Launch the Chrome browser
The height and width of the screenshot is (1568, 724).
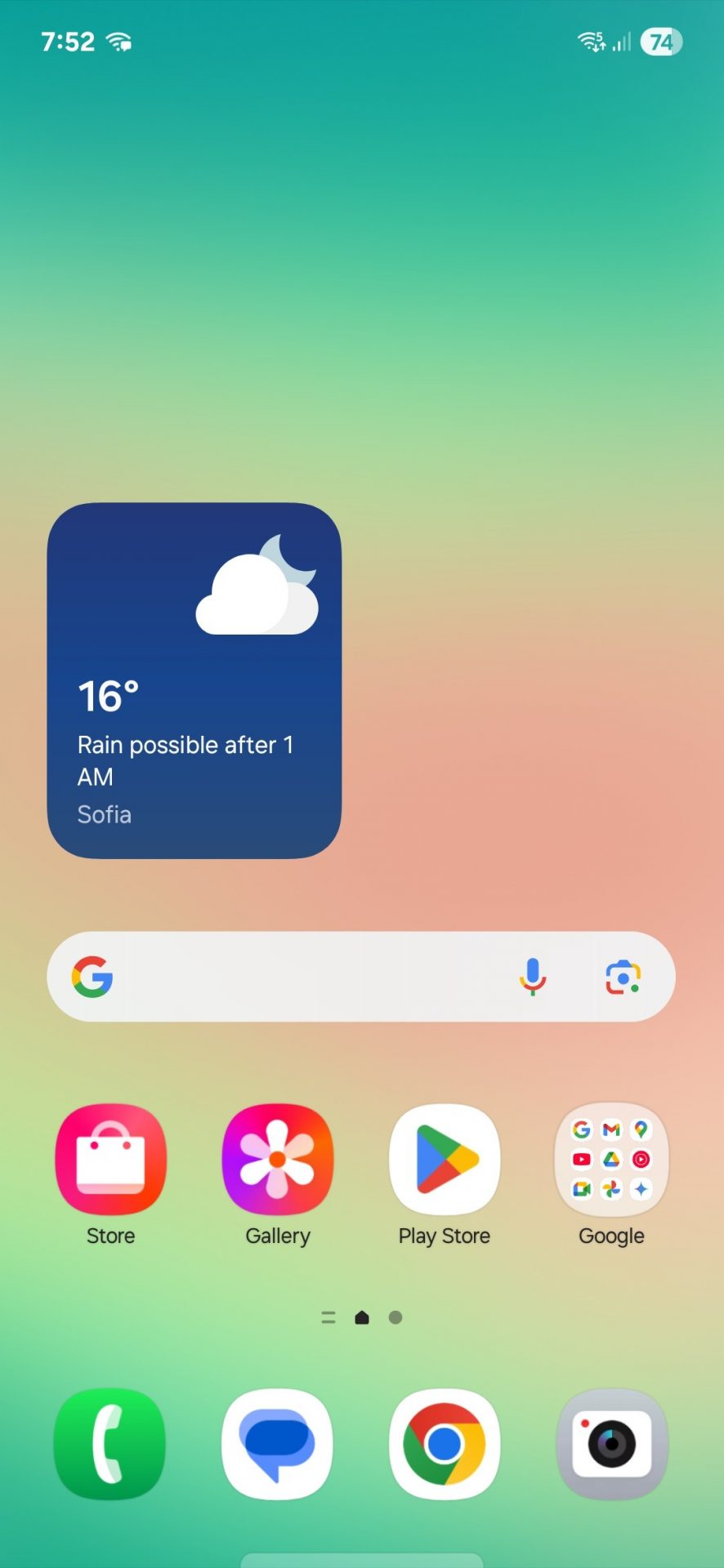click(445, 1444)
